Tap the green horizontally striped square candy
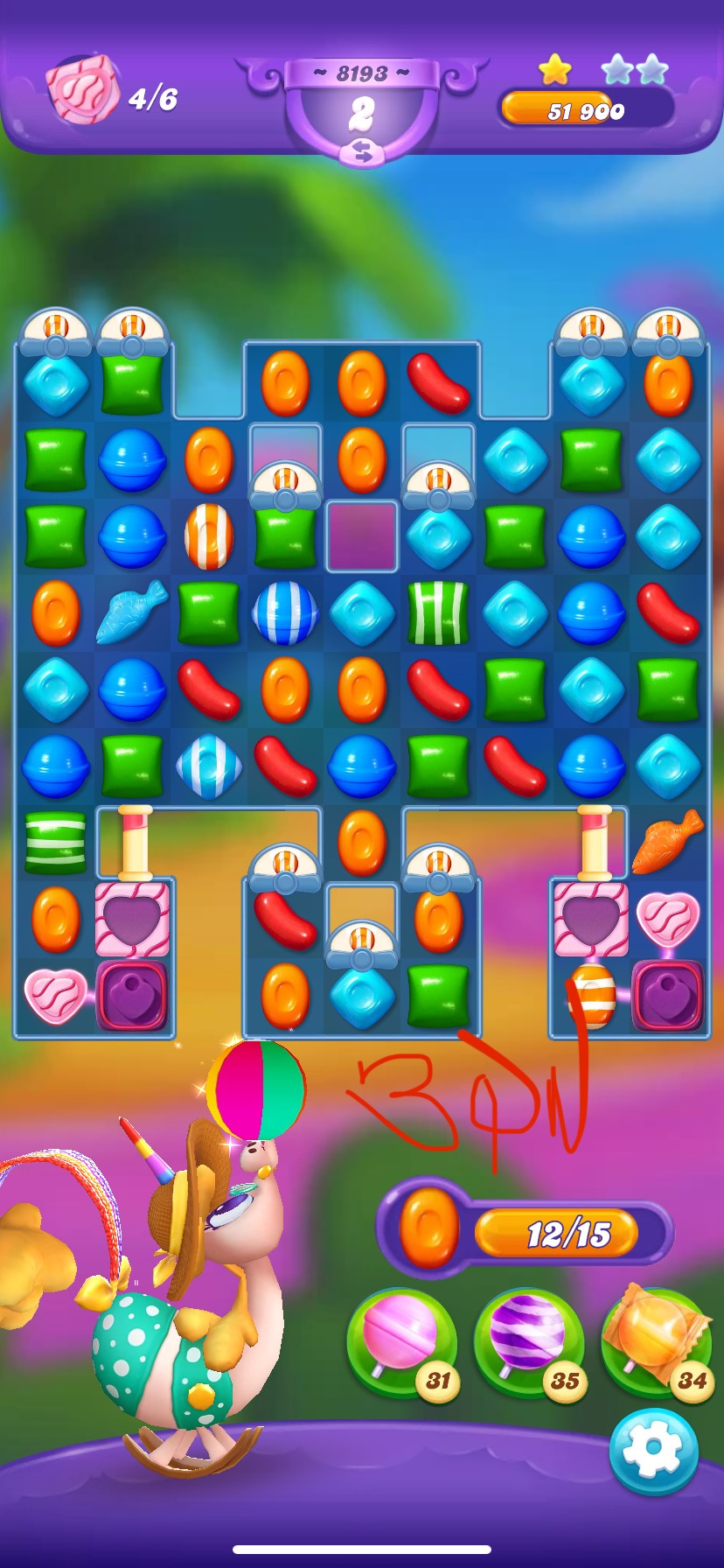 pyautogui.click(x=55, y=842)
